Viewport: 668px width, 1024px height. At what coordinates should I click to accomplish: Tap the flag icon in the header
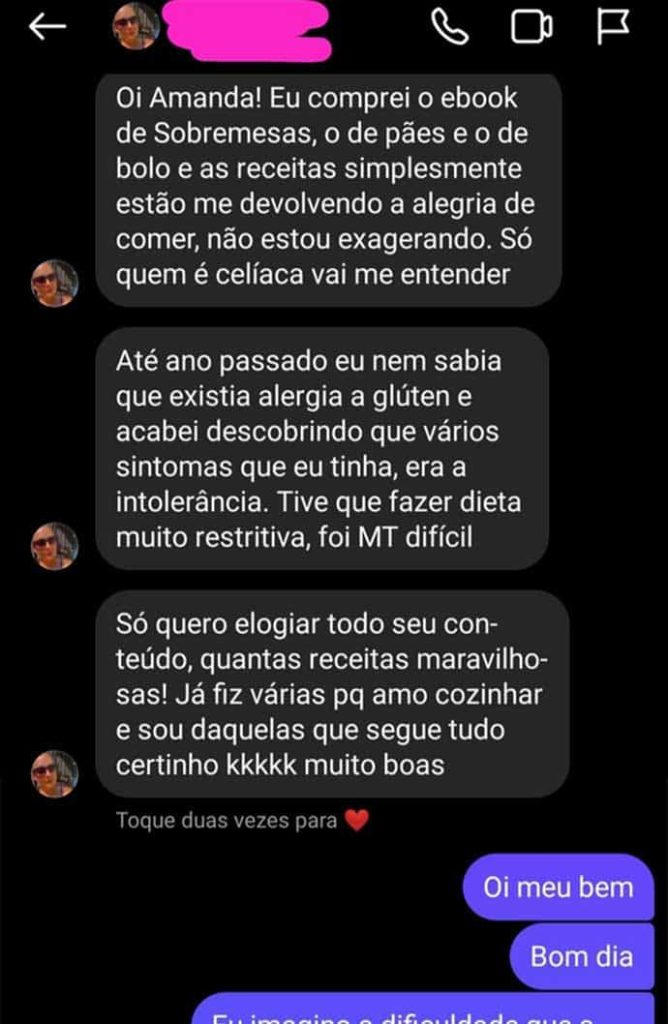tap(612, 28)
